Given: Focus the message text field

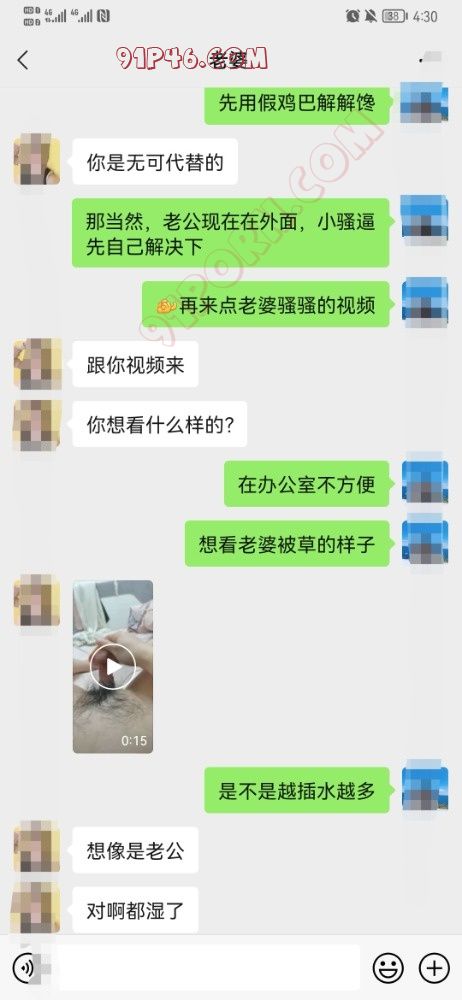Looking at the screenshot, I should (x=204, y=968).
